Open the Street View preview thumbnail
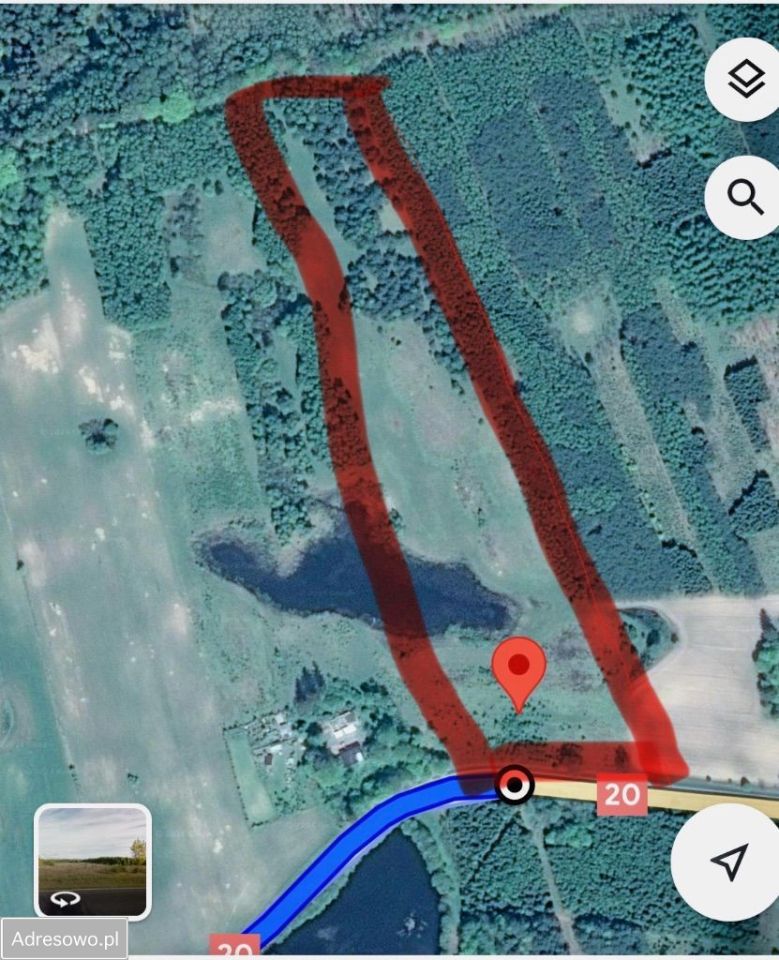This screenshot has height=960, width=779. click(92, 861)
